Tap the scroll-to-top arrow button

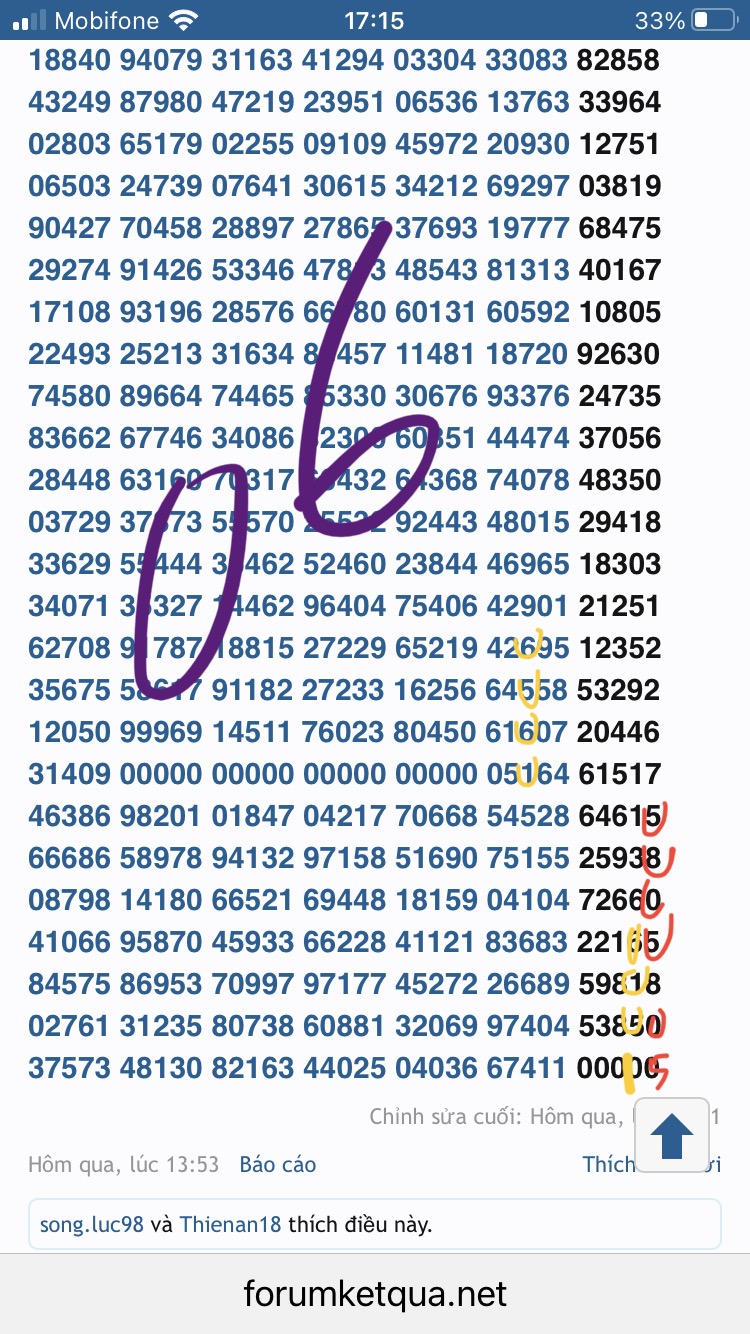(672, 1135)
